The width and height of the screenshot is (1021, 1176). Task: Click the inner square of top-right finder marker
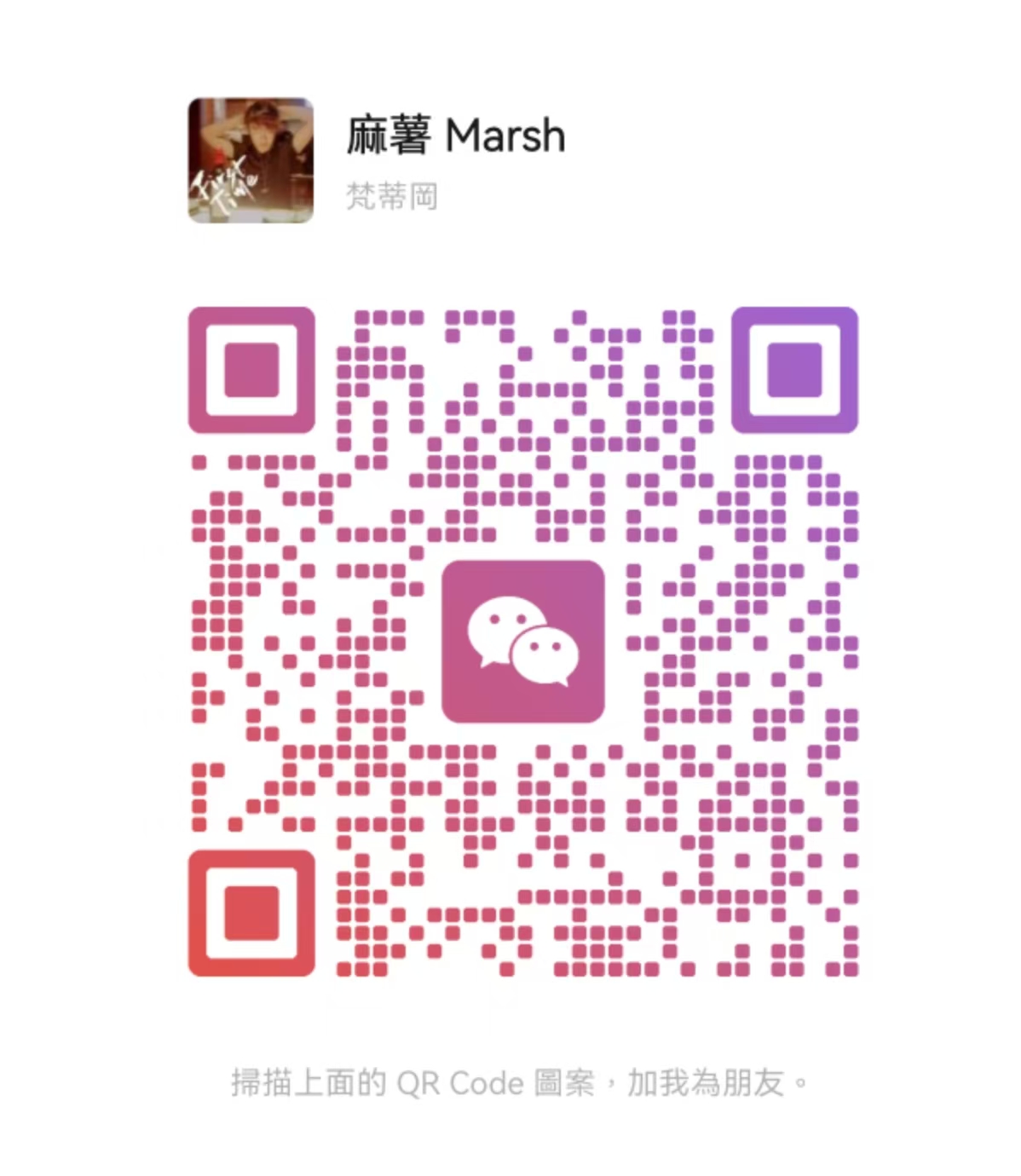tap(794, 370)
